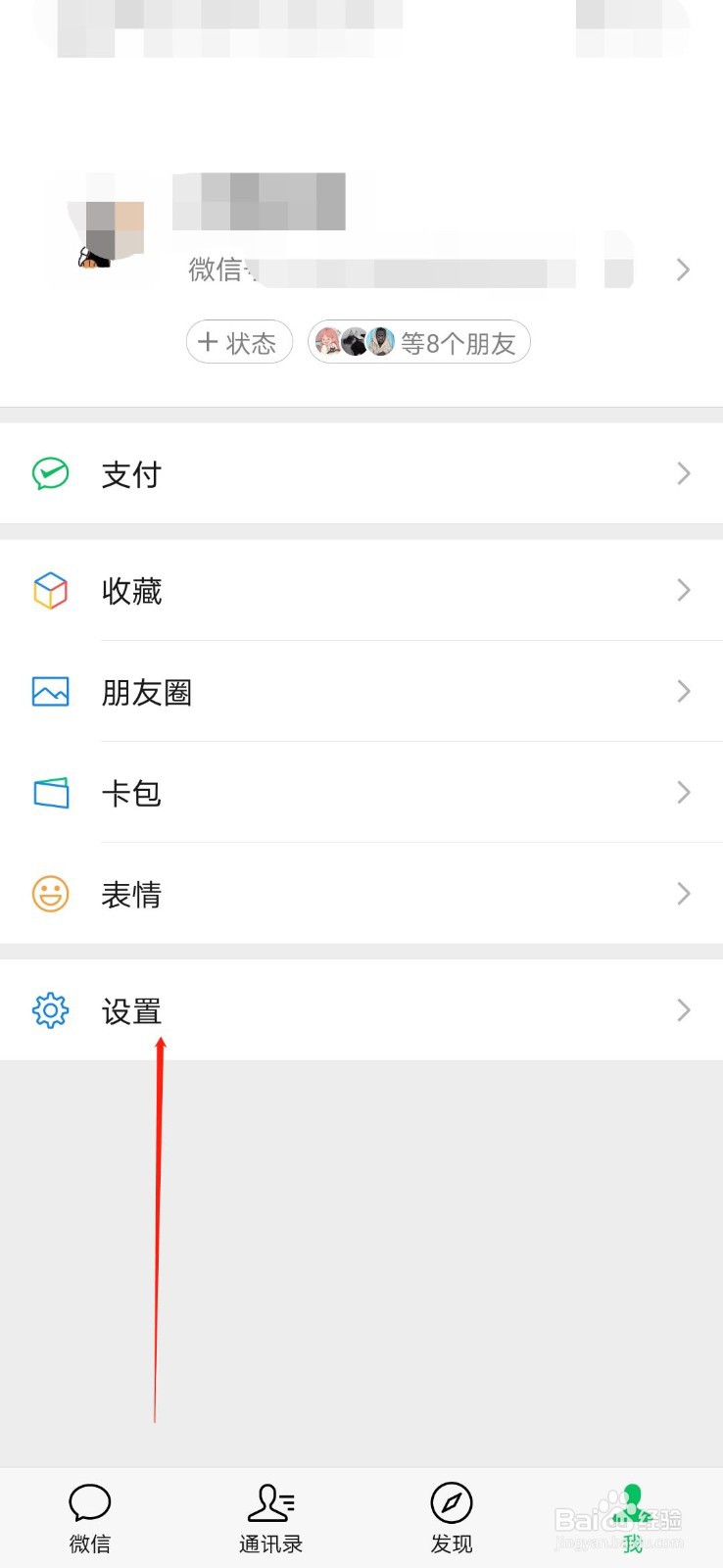Open the 等8个朋友 status bubble

[418, 342]
